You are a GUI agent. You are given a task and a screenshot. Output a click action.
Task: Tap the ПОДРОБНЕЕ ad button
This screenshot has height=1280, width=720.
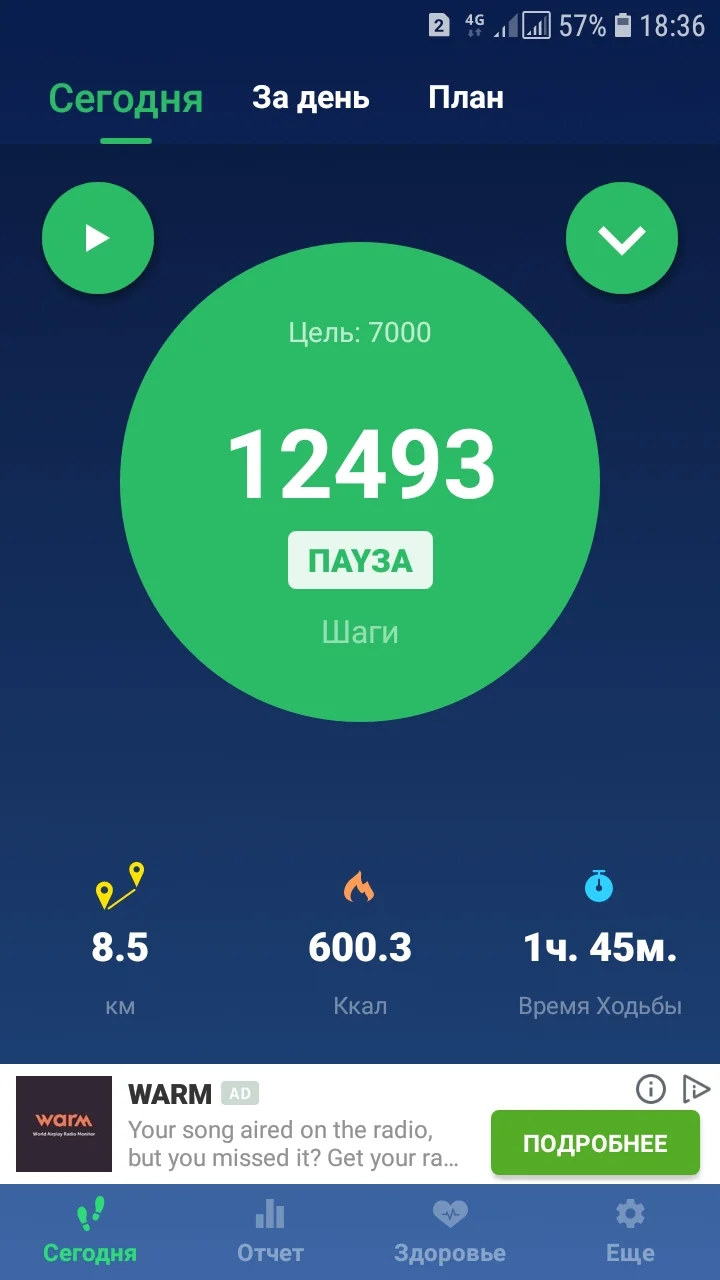coord(594,1142)
